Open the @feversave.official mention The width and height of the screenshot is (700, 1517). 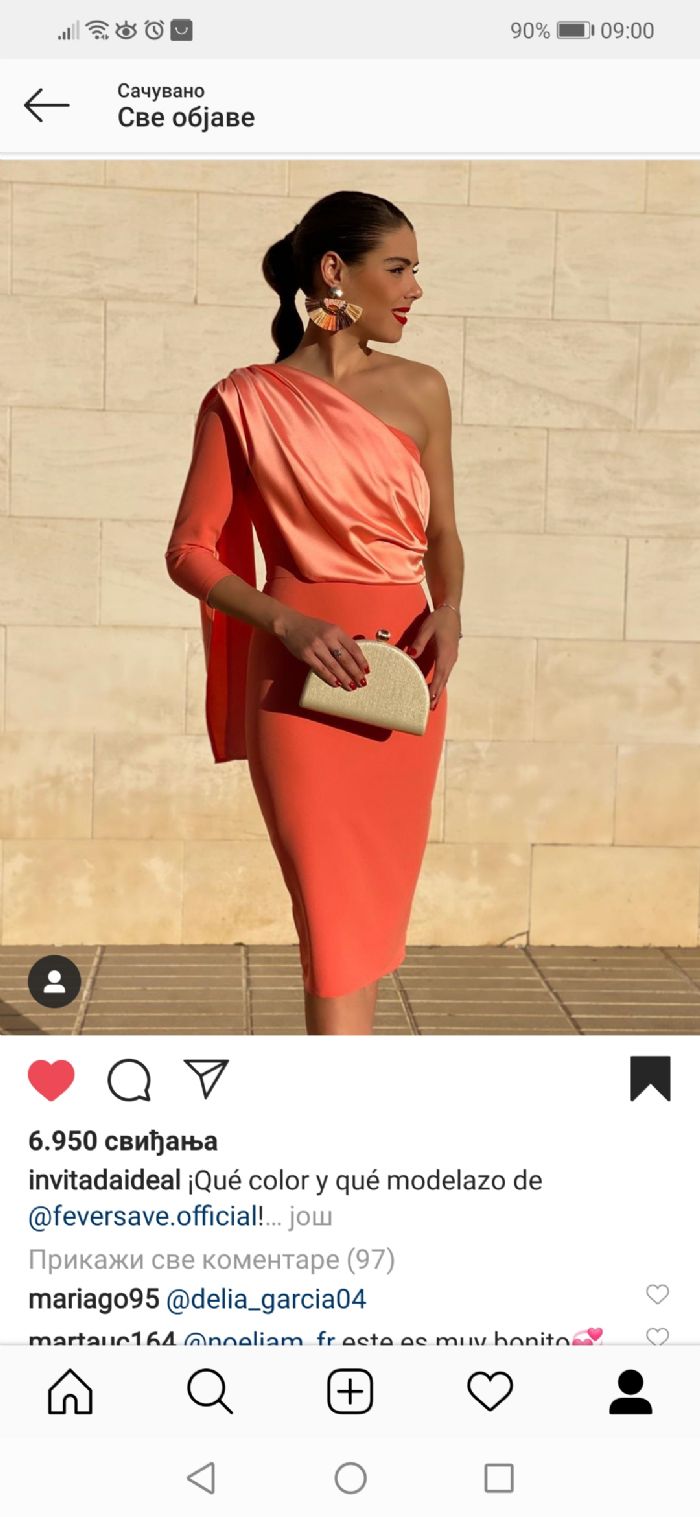click(x=143, y=1217)
